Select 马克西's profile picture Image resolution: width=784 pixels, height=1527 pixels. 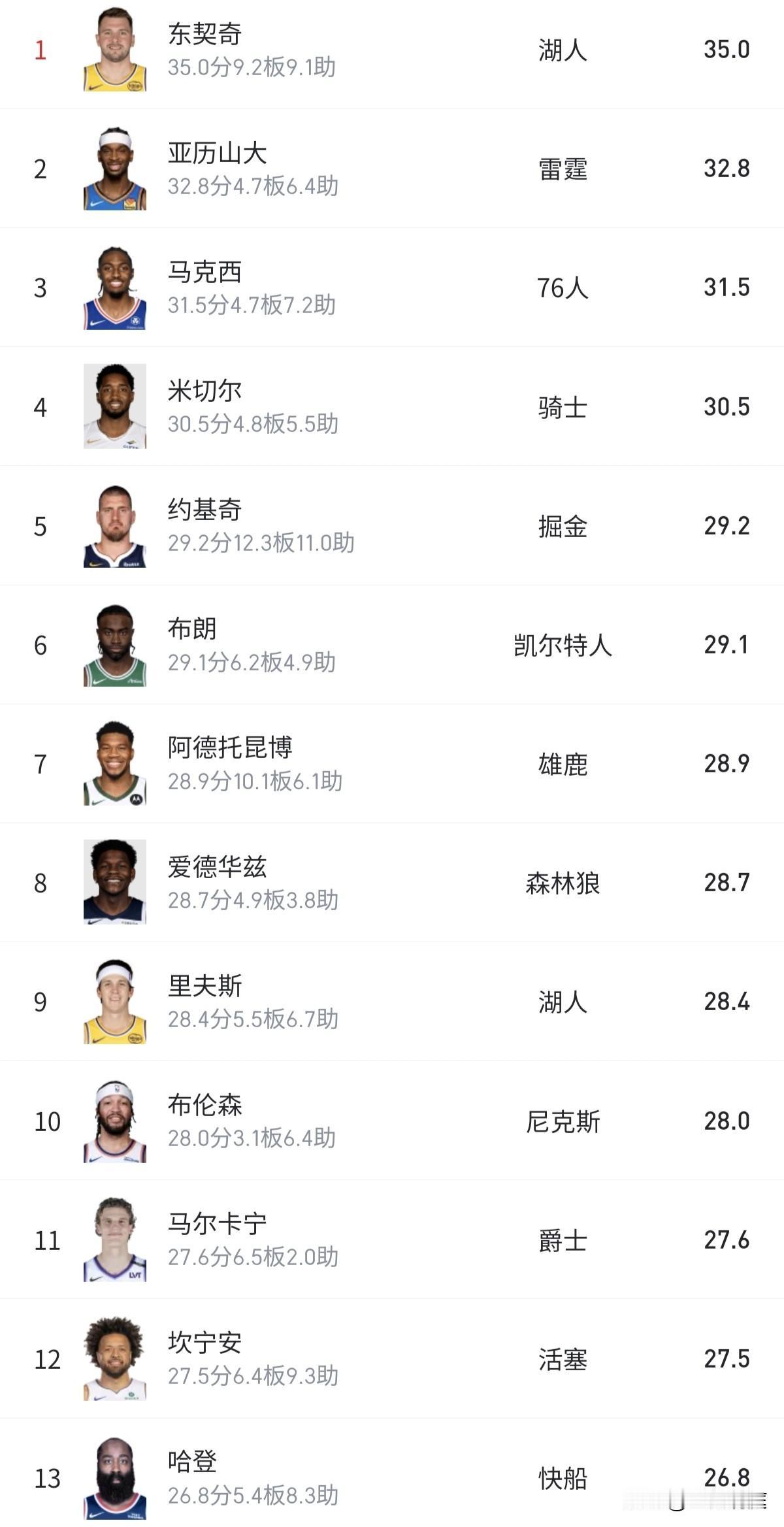(118, 284)
